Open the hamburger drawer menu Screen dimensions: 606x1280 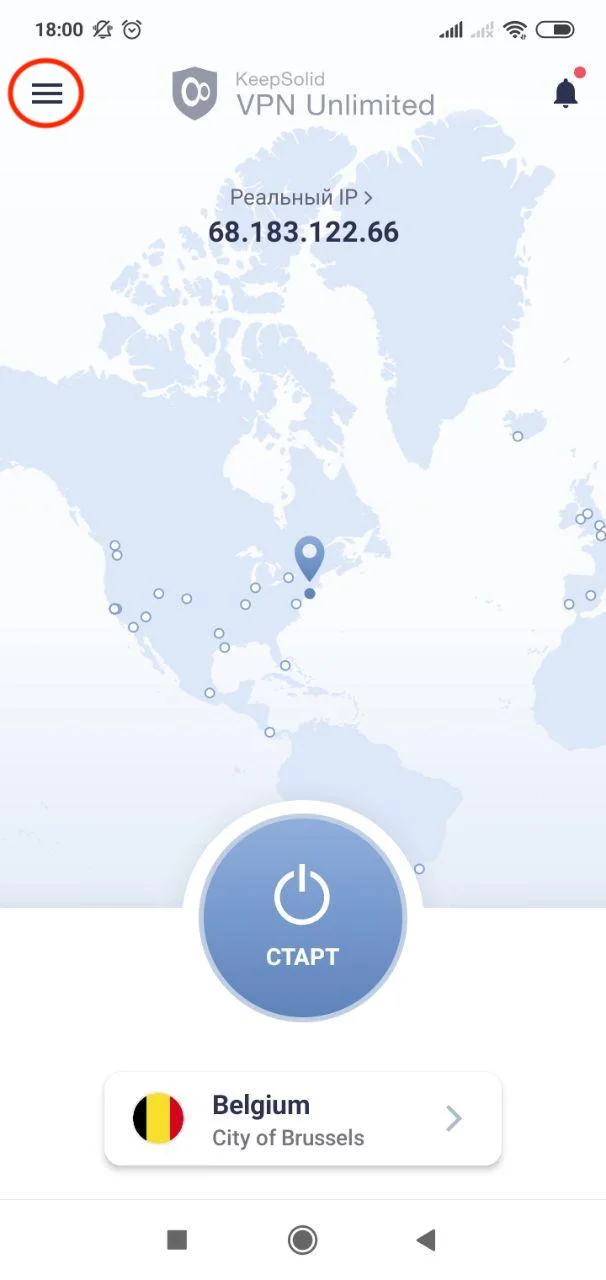click(46, 93)
